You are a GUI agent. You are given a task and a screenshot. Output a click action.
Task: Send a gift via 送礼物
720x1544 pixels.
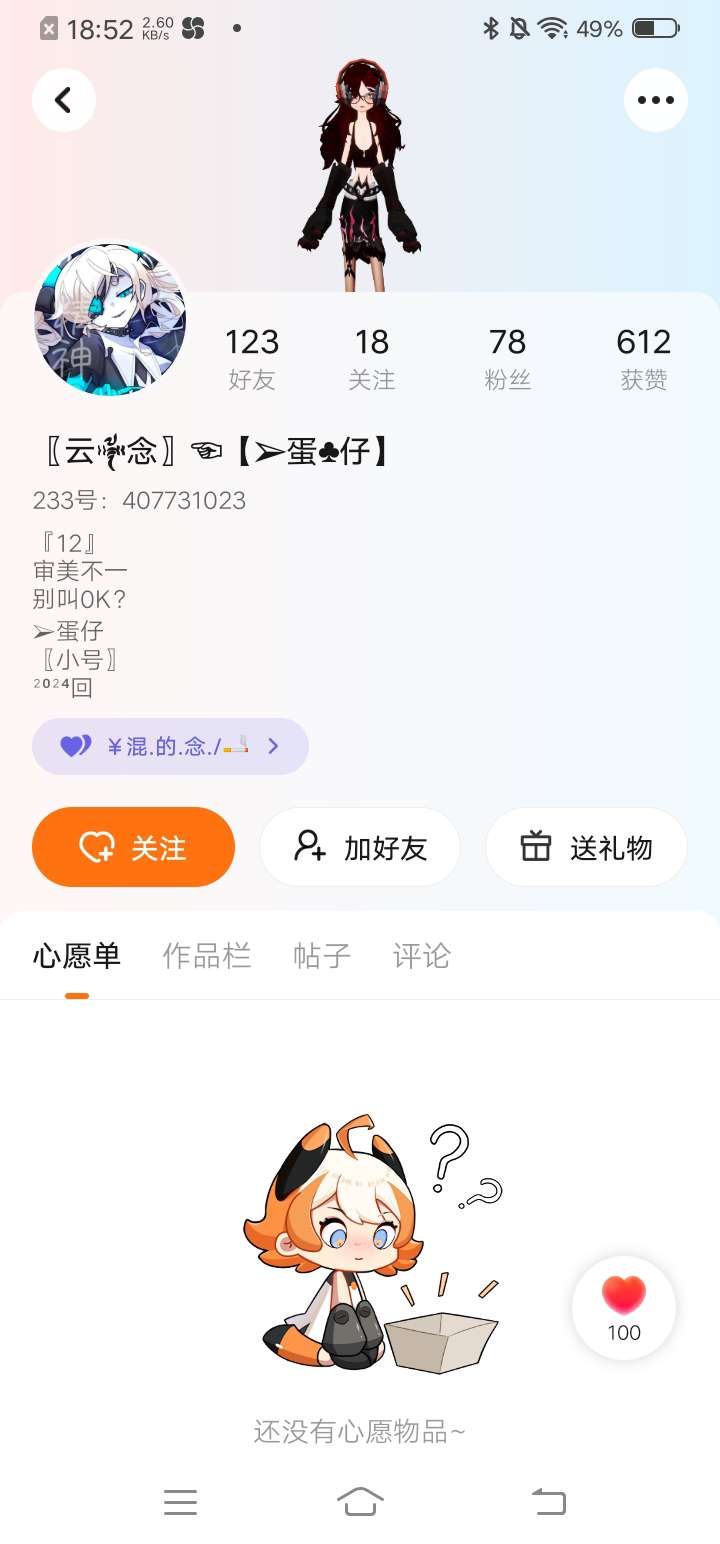586,848
